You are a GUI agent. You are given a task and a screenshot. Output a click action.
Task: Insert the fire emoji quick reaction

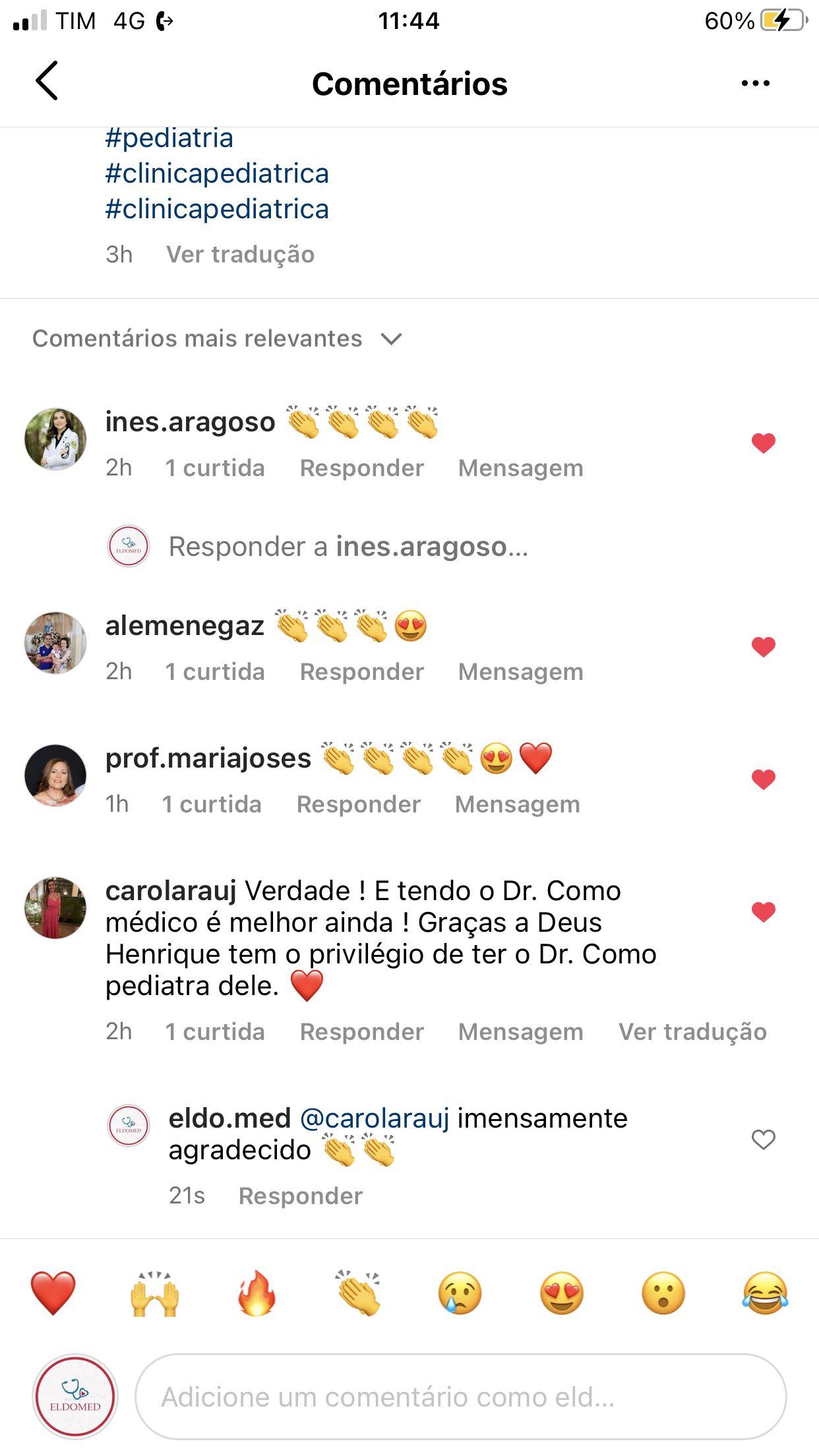[257, 1293]
